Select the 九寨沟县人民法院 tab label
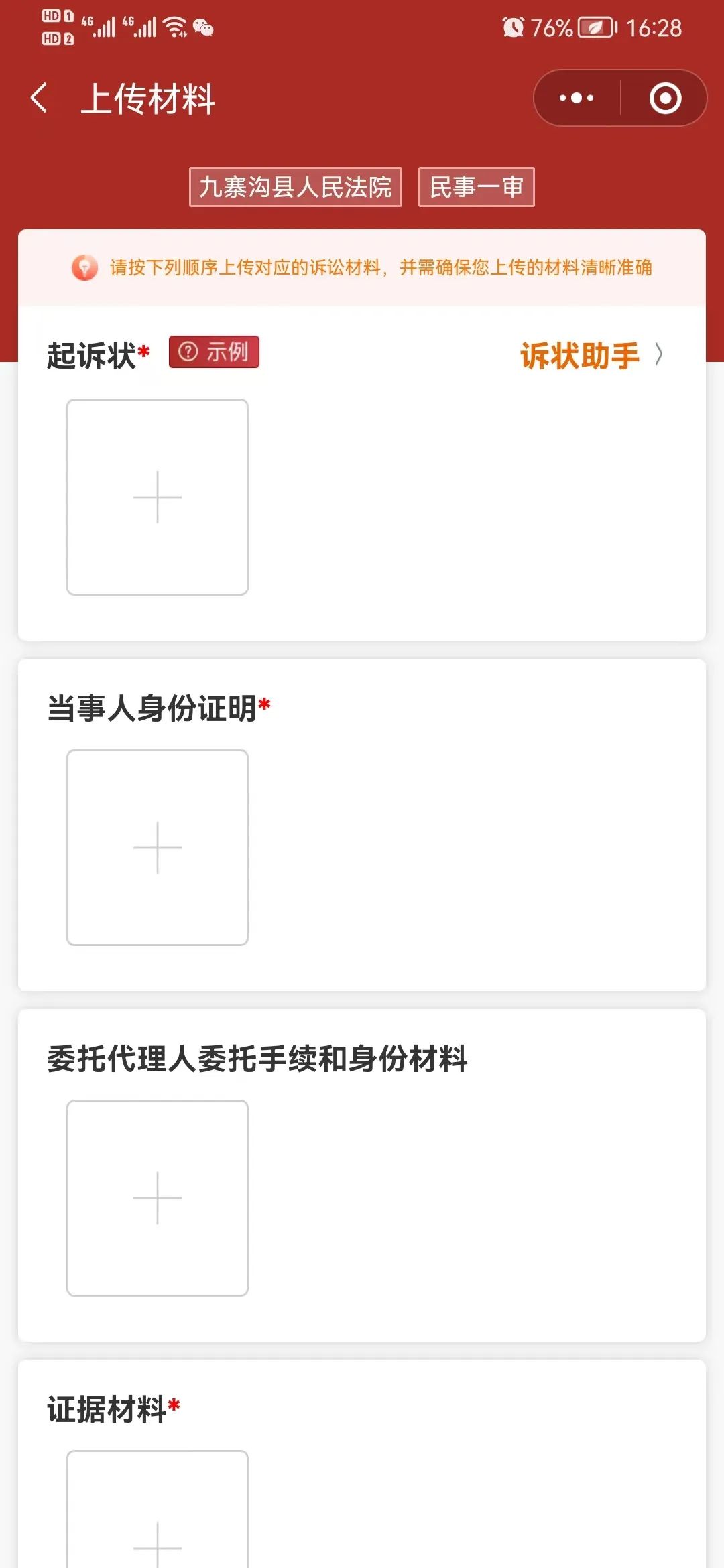Viewport: 724px width, 1568px height. [296, 187]
